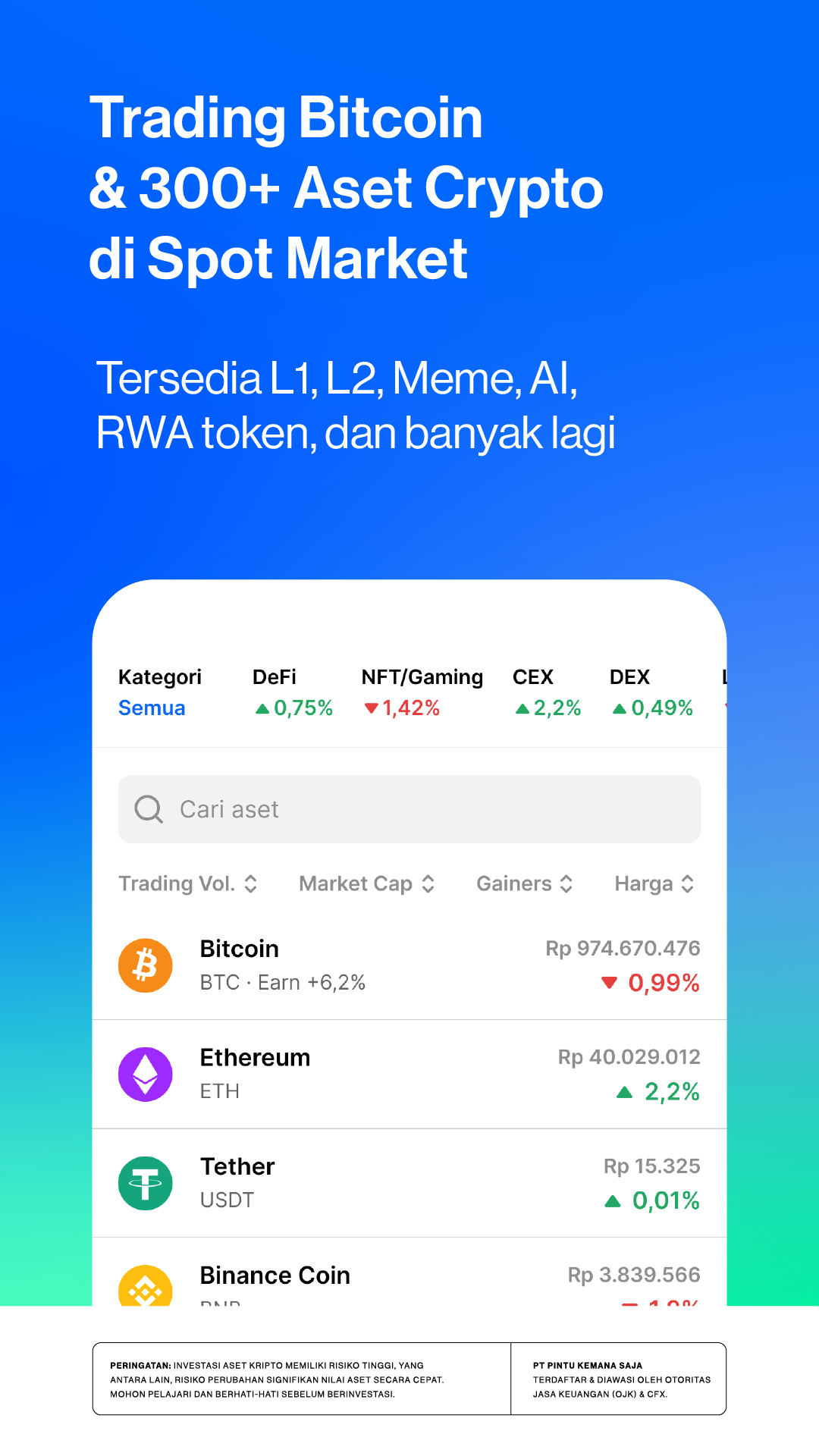Open the Bitcoin asset row
Screen dimensions: 819x1456
(409, 965)
